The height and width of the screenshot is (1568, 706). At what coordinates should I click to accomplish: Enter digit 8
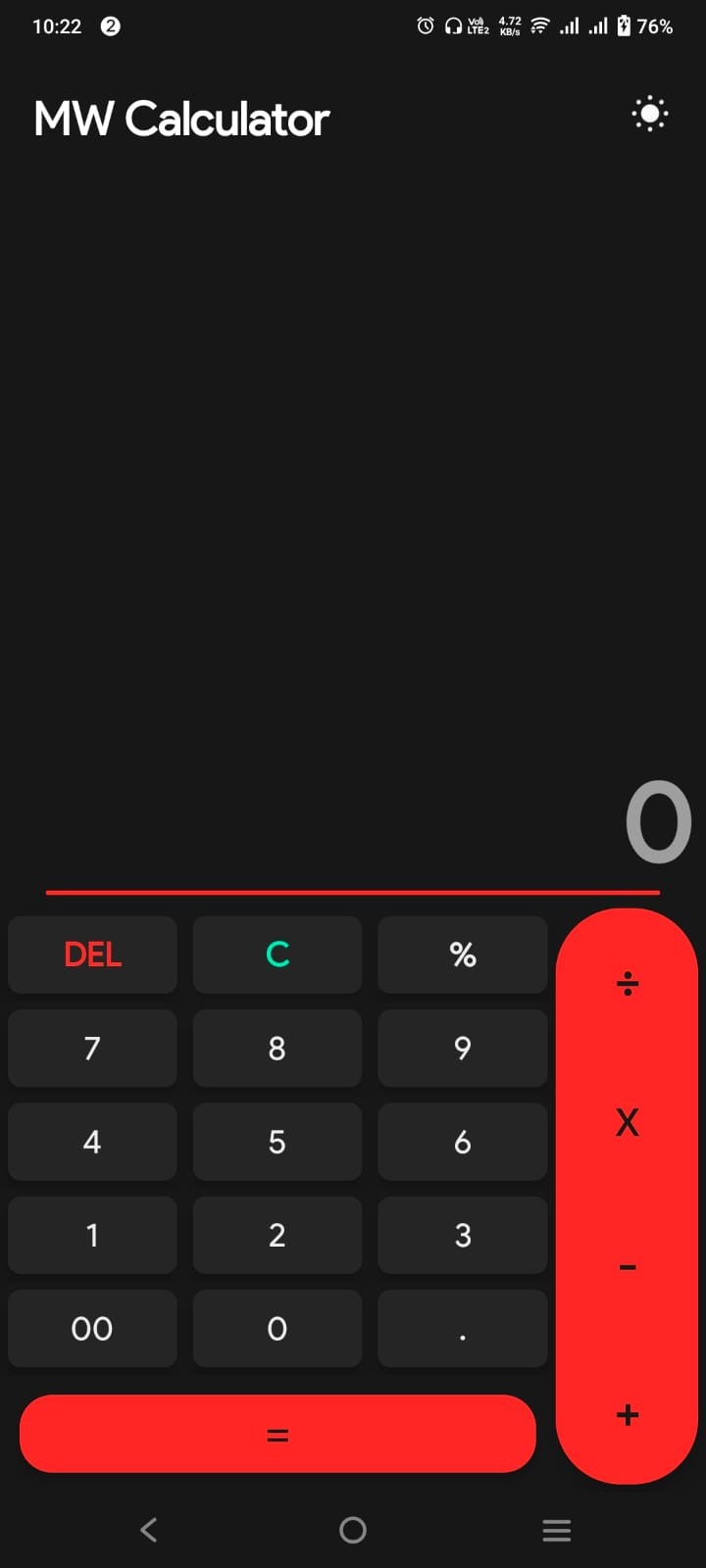click(277, 1048)
